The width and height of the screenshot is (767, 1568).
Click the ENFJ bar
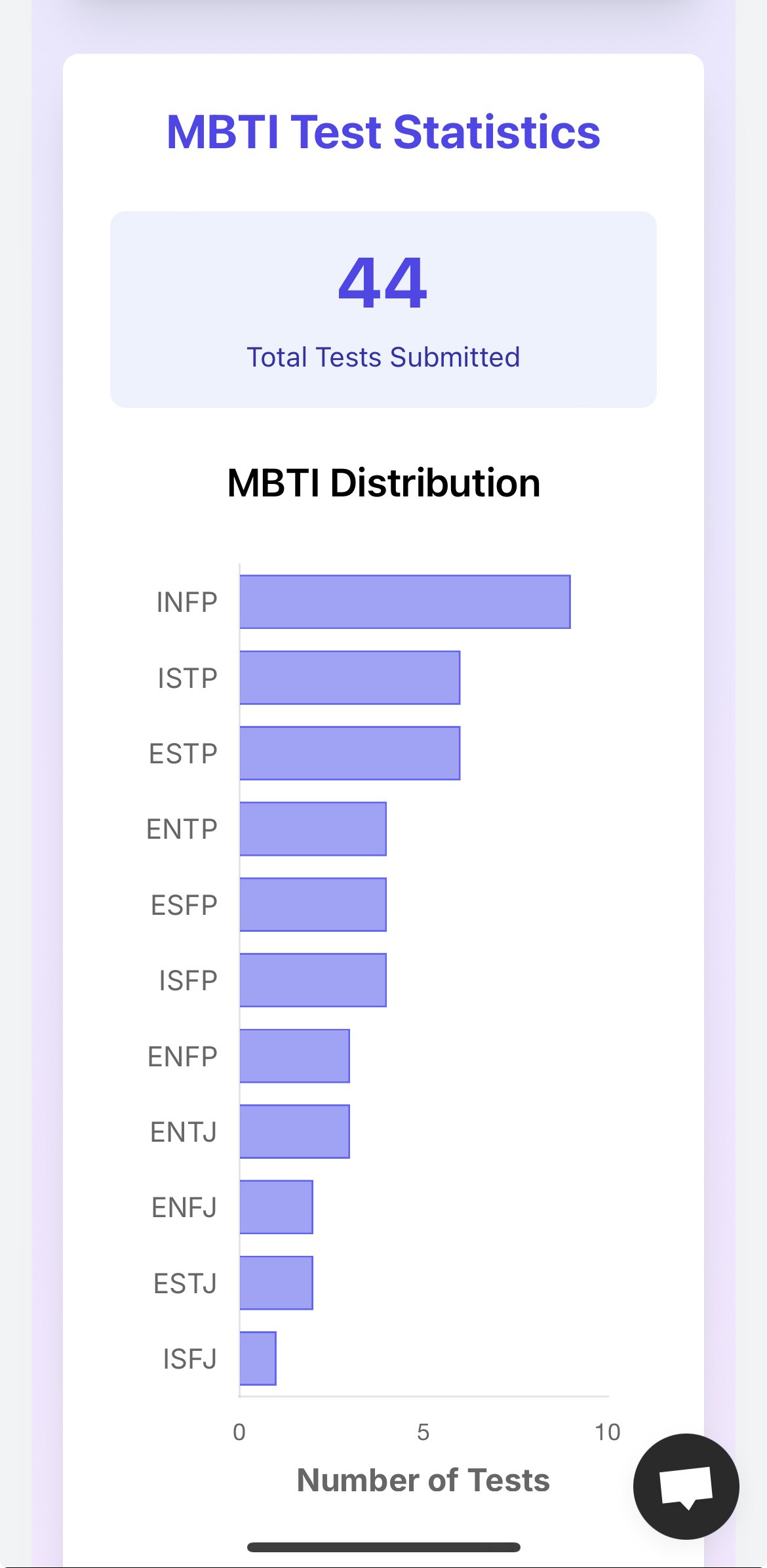point(277,1207)
